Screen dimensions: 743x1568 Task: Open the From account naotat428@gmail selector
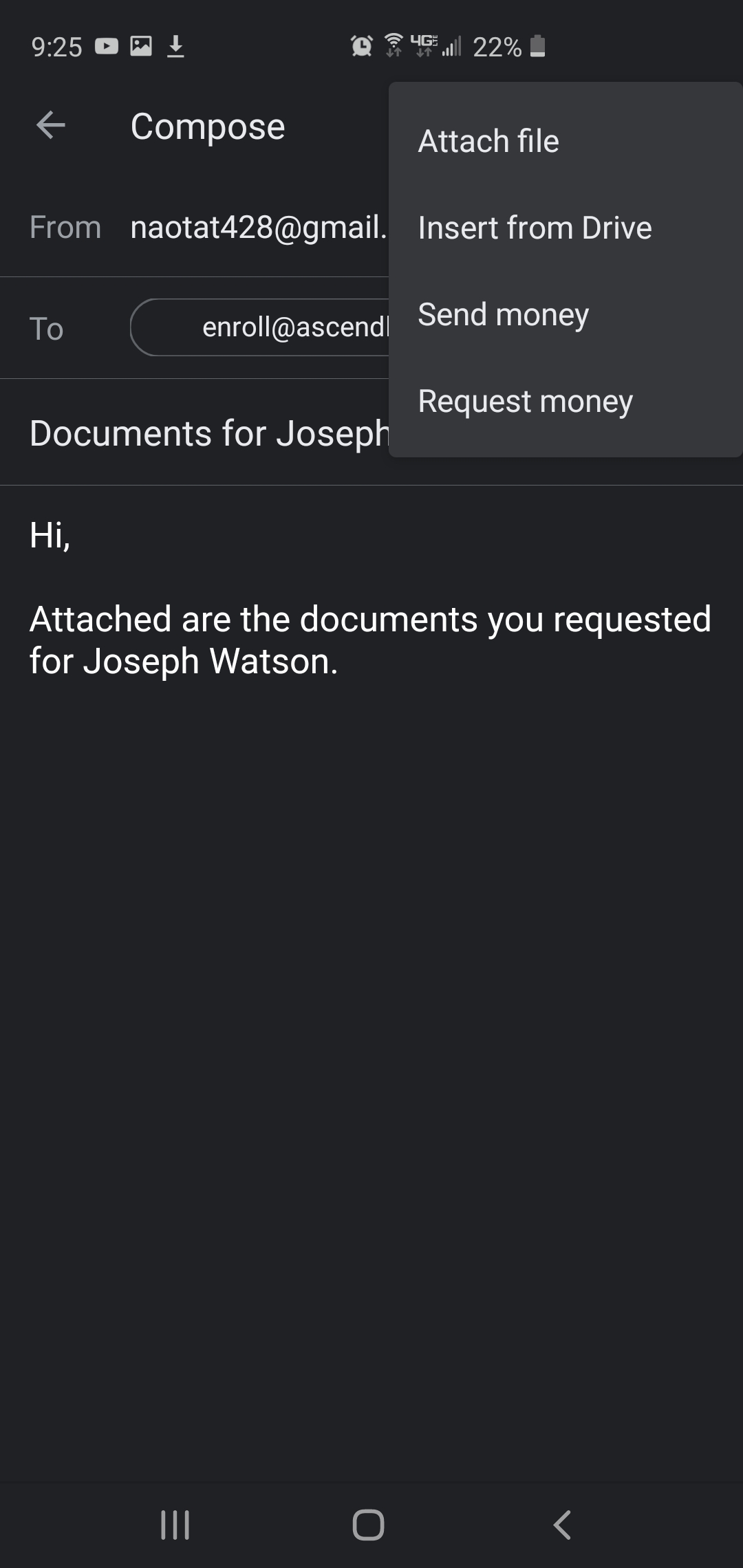[259, 227]
